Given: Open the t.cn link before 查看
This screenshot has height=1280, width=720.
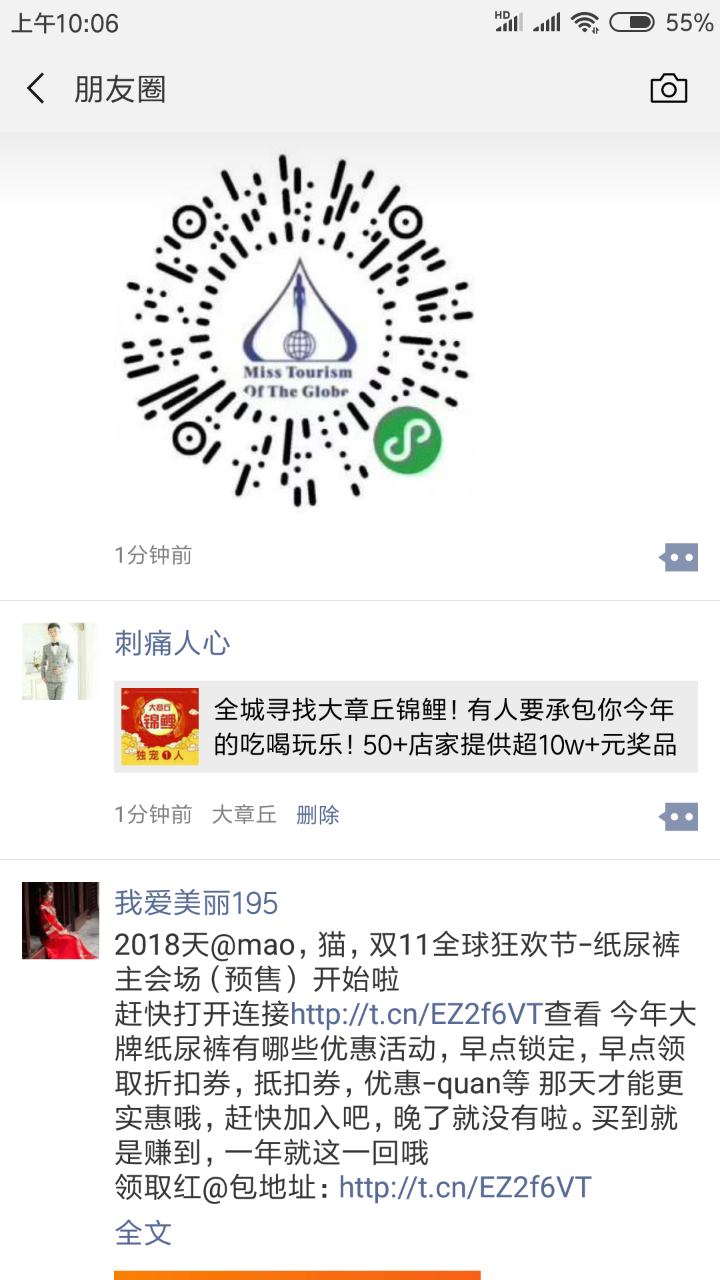Looking at the screenshot, I should [x=415, y=1014].
